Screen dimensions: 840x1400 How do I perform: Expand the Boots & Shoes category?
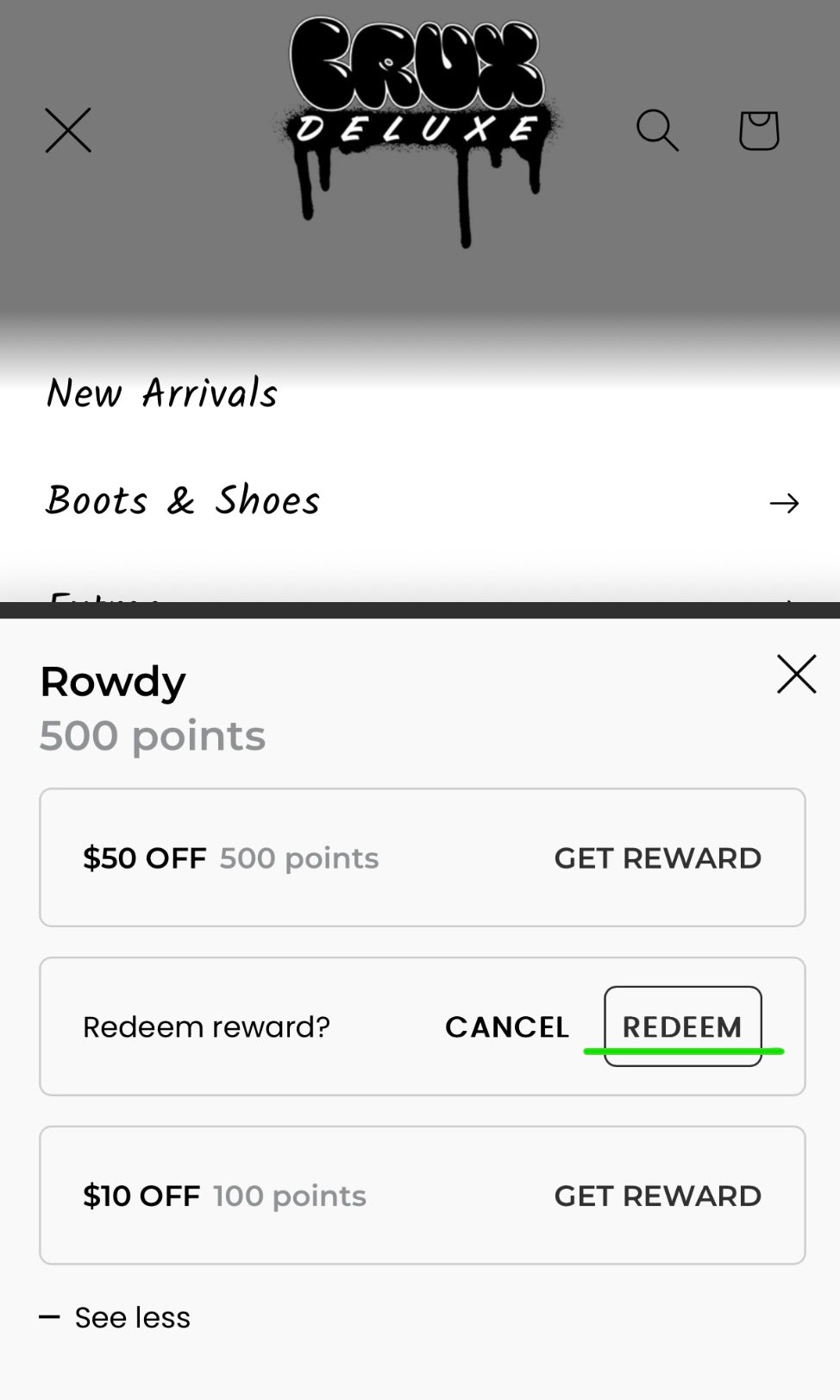[x=783, y=503]
